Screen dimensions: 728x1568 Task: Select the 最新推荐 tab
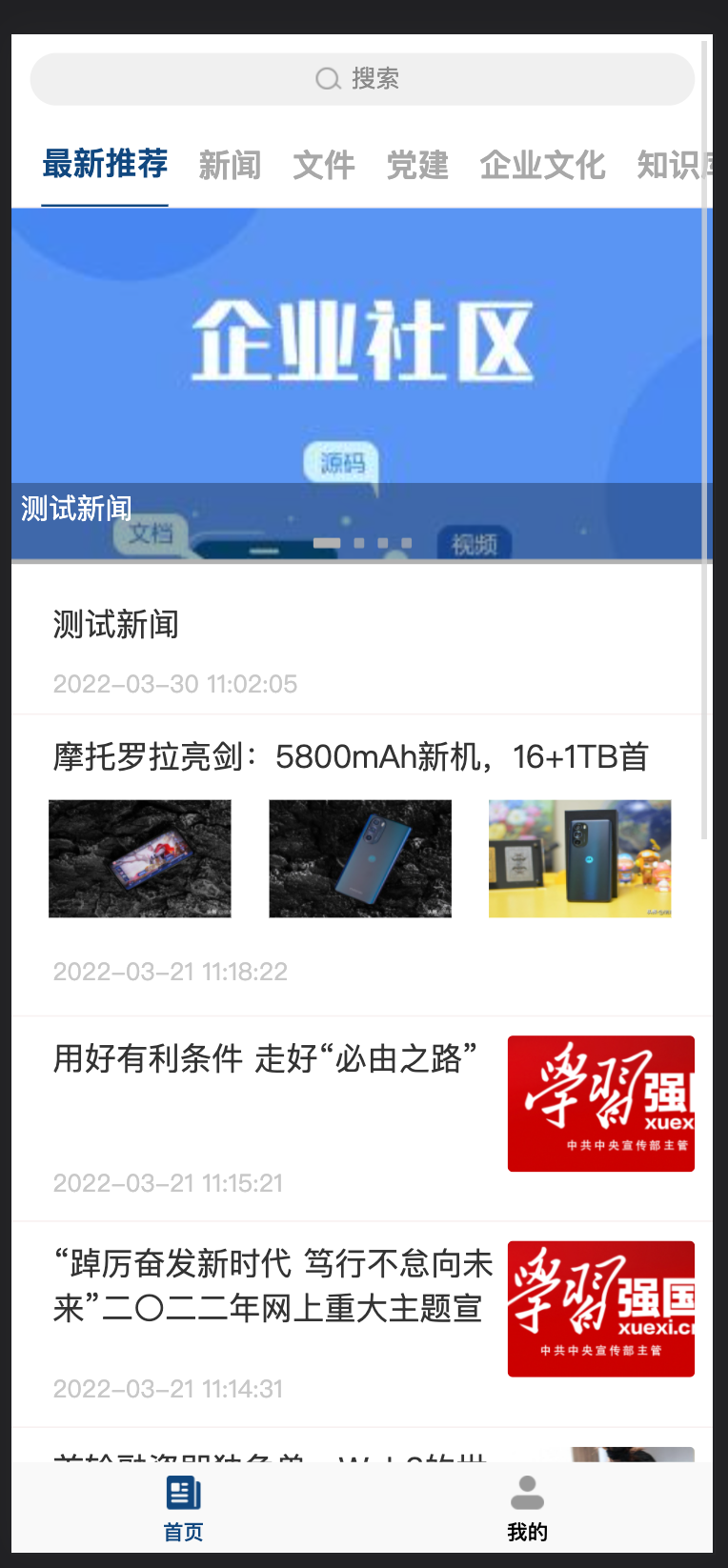[x=105, y=165]
